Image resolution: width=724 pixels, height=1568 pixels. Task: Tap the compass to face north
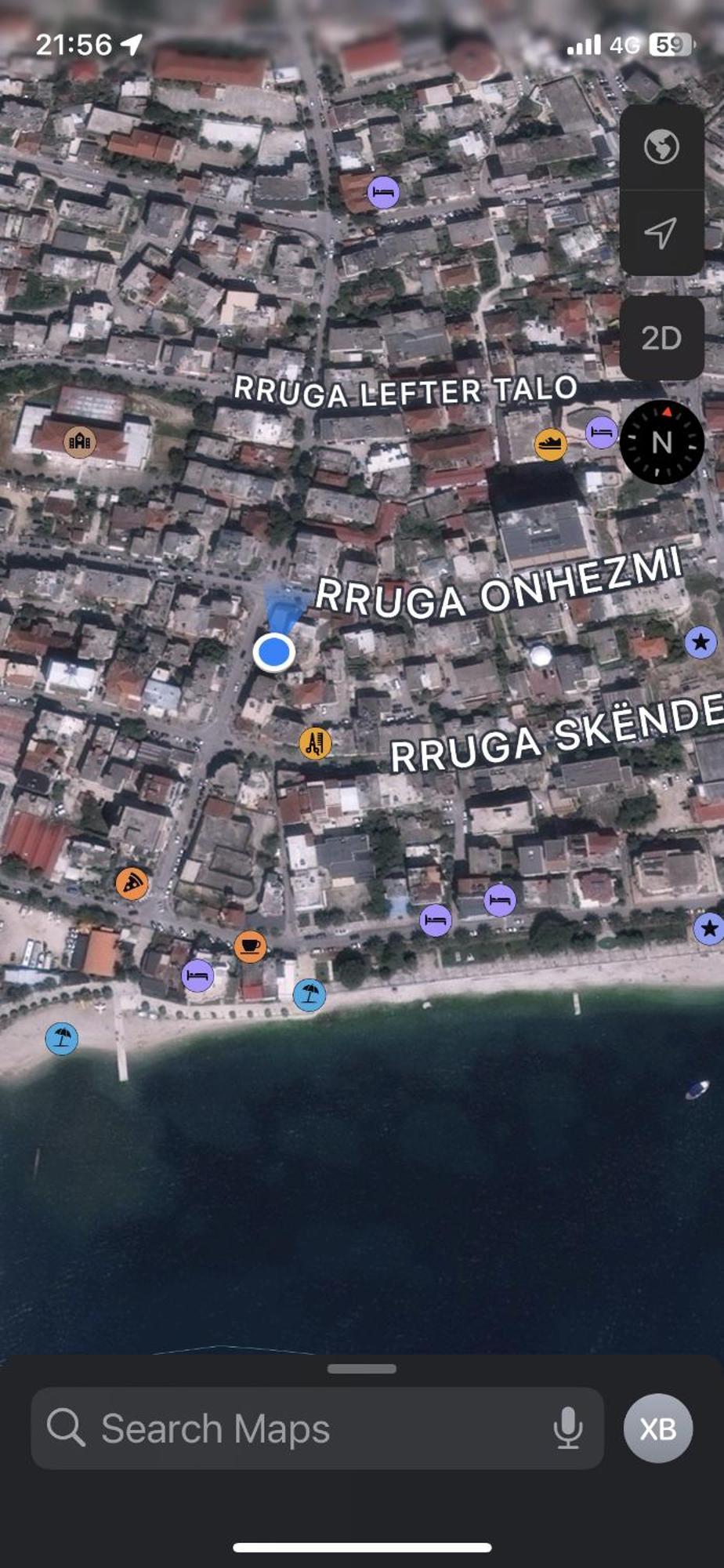[x=661, y=442]
